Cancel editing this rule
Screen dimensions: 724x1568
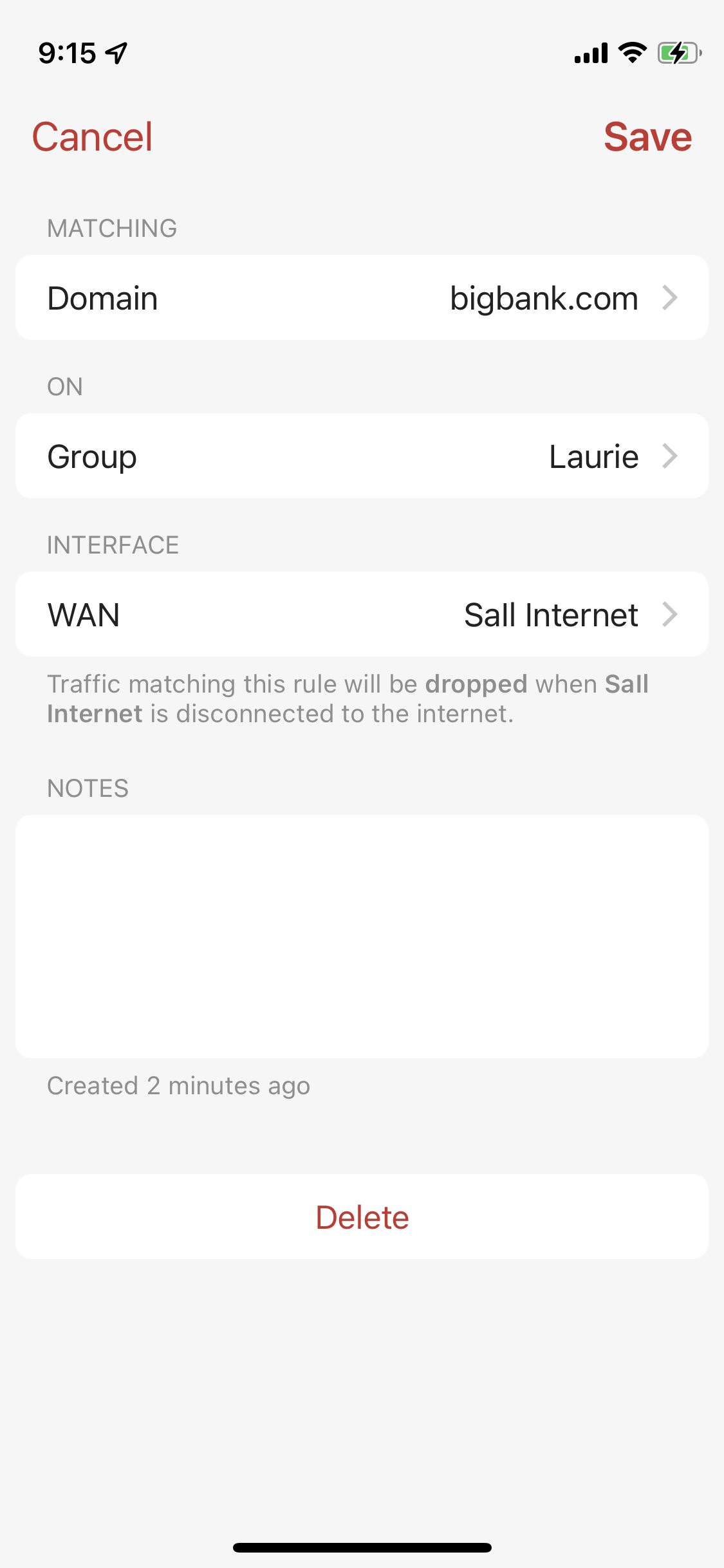click(x=92, y=137)
